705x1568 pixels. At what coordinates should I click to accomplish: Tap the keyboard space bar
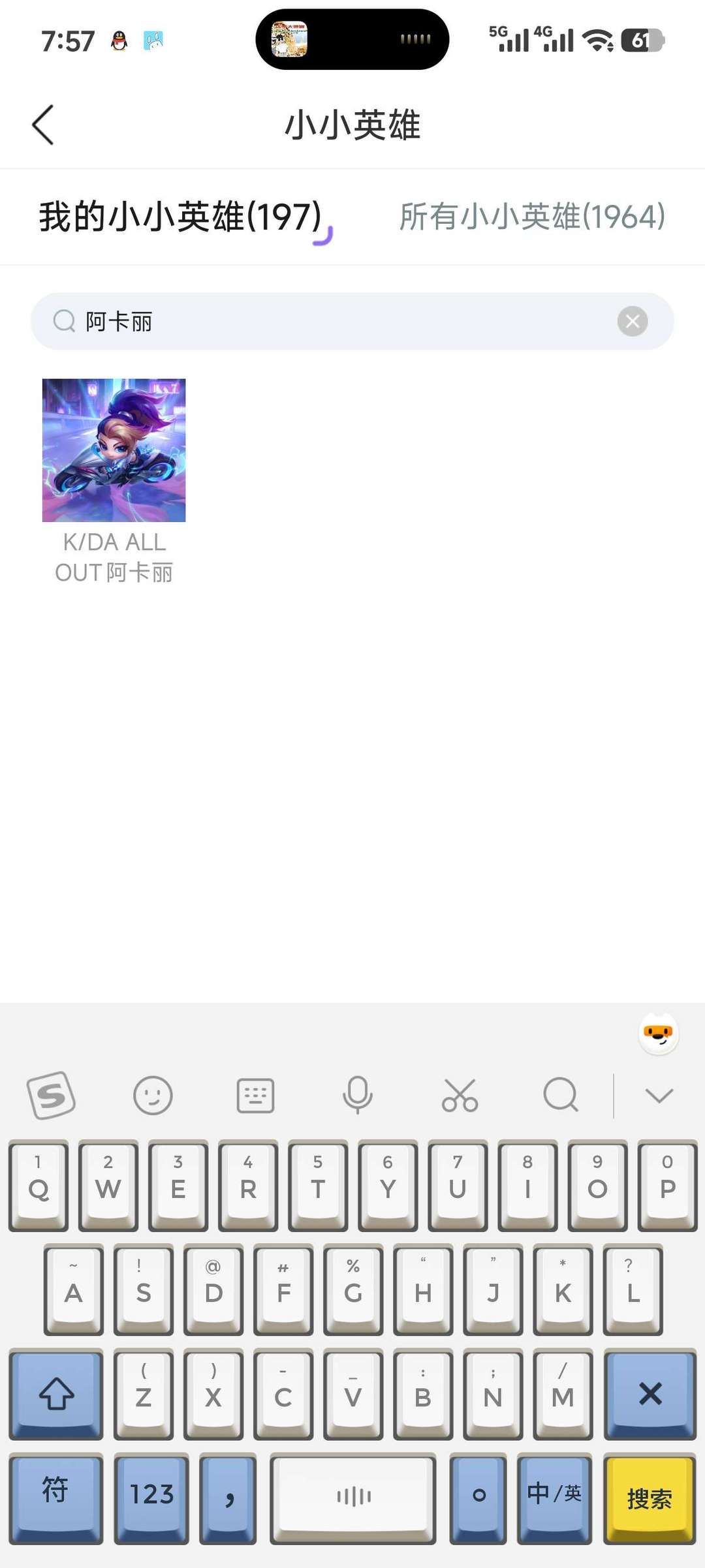click(353, 1496)
